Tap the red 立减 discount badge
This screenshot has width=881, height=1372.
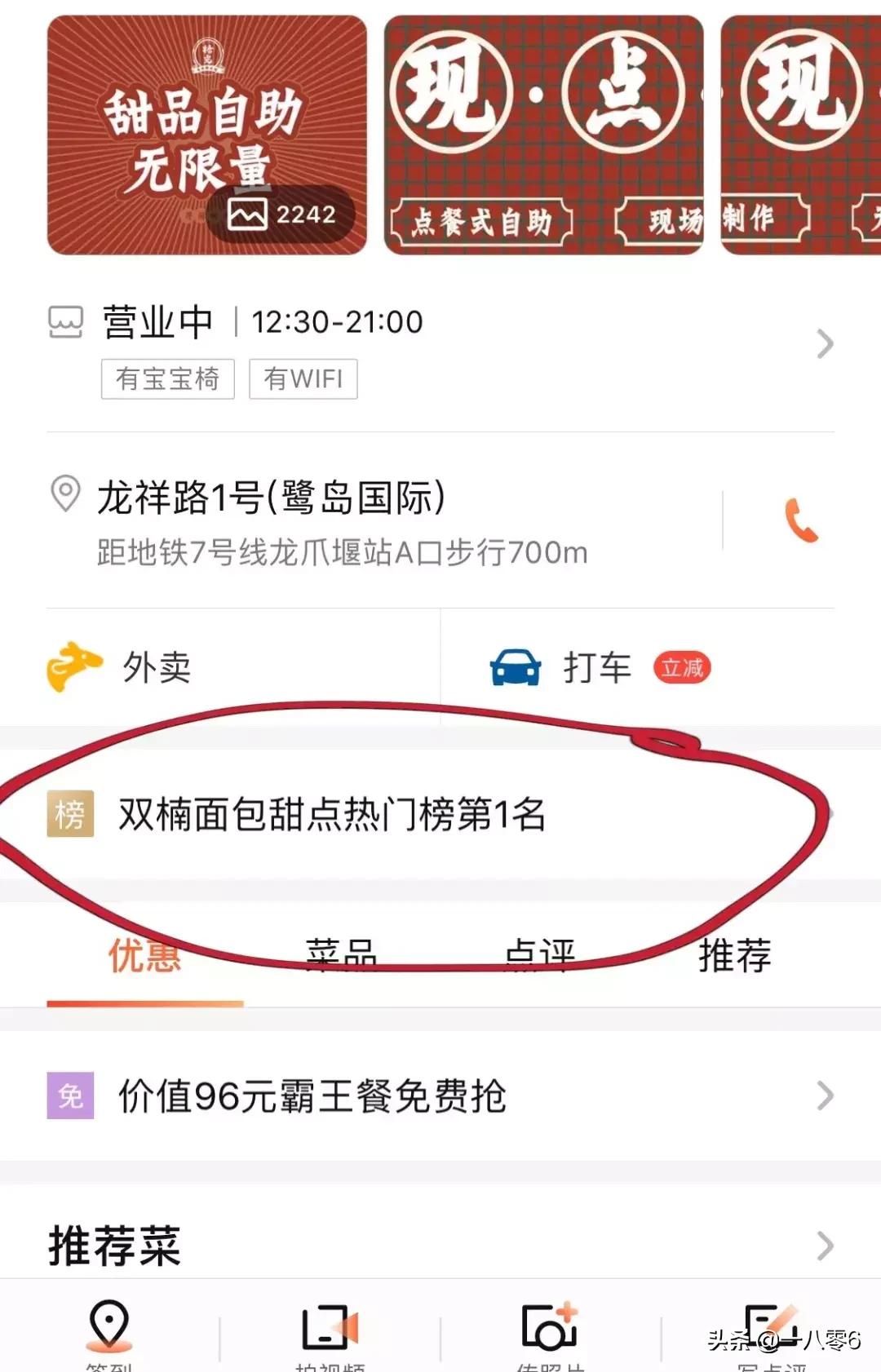(684, 667)
